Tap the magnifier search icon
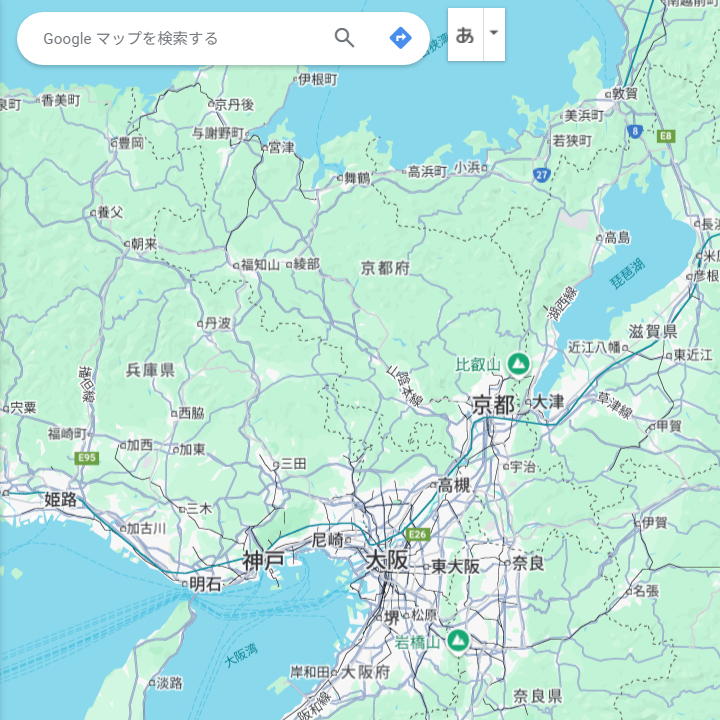Viewport: 720px width, 720px height. [x=345, y=38]
